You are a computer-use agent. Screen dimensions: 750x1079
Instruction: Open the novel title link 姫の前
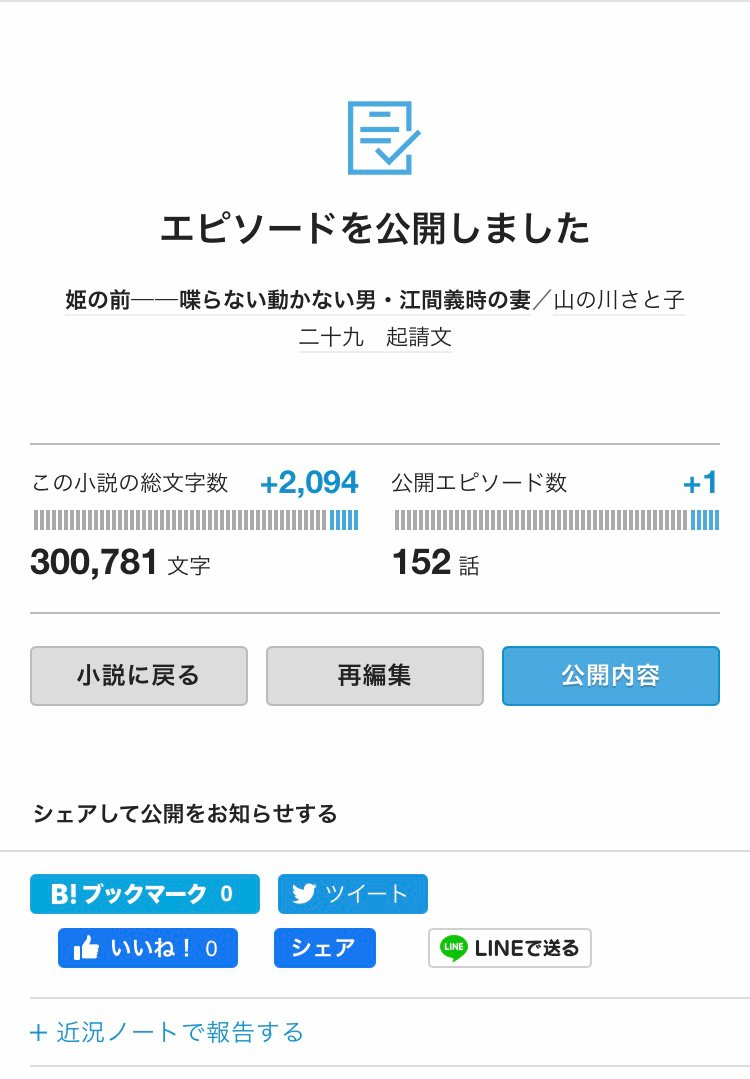[x=297, y=300]
